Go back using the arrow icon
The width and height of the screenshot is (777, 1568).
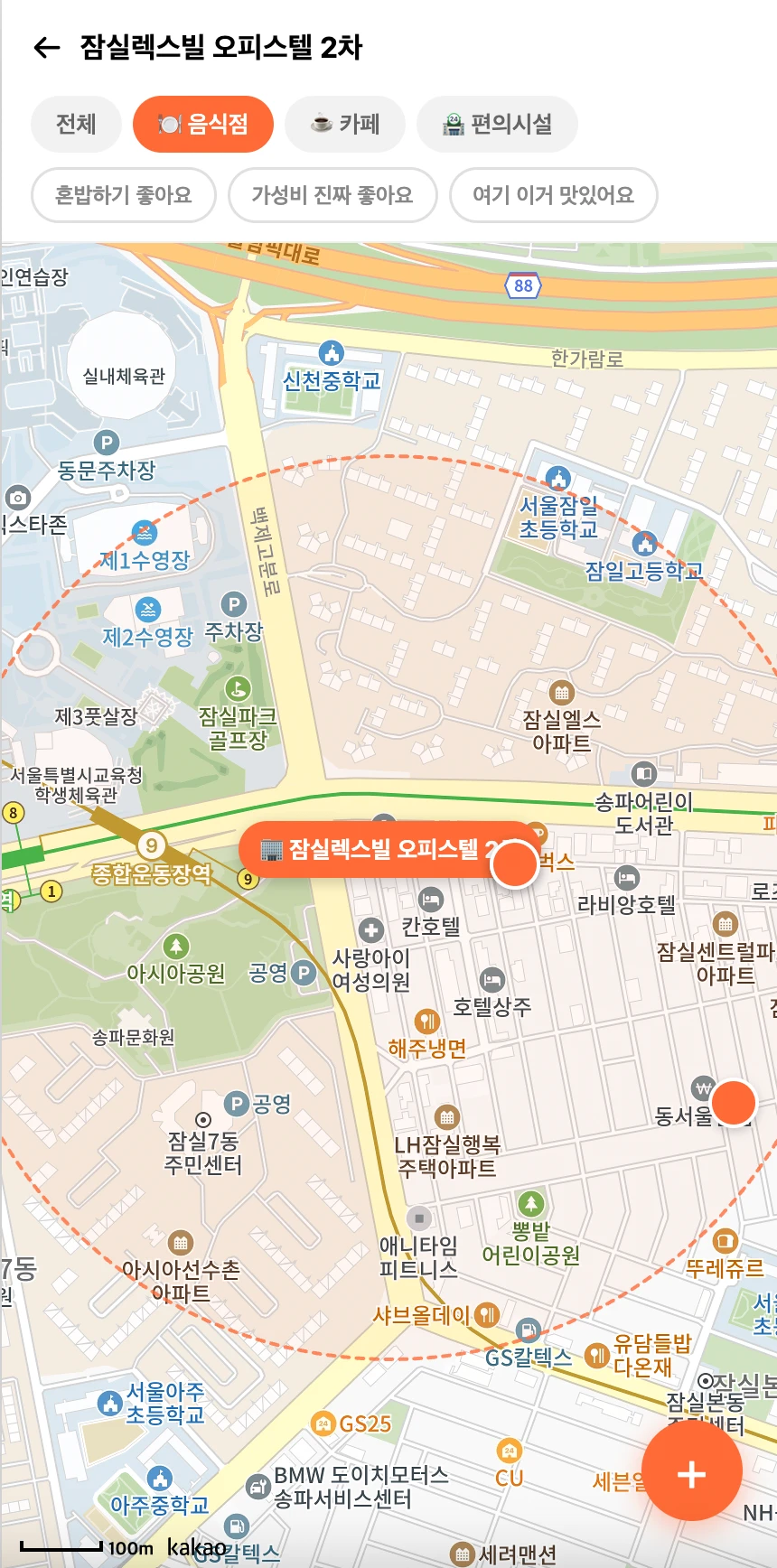(x=46, y=48)
